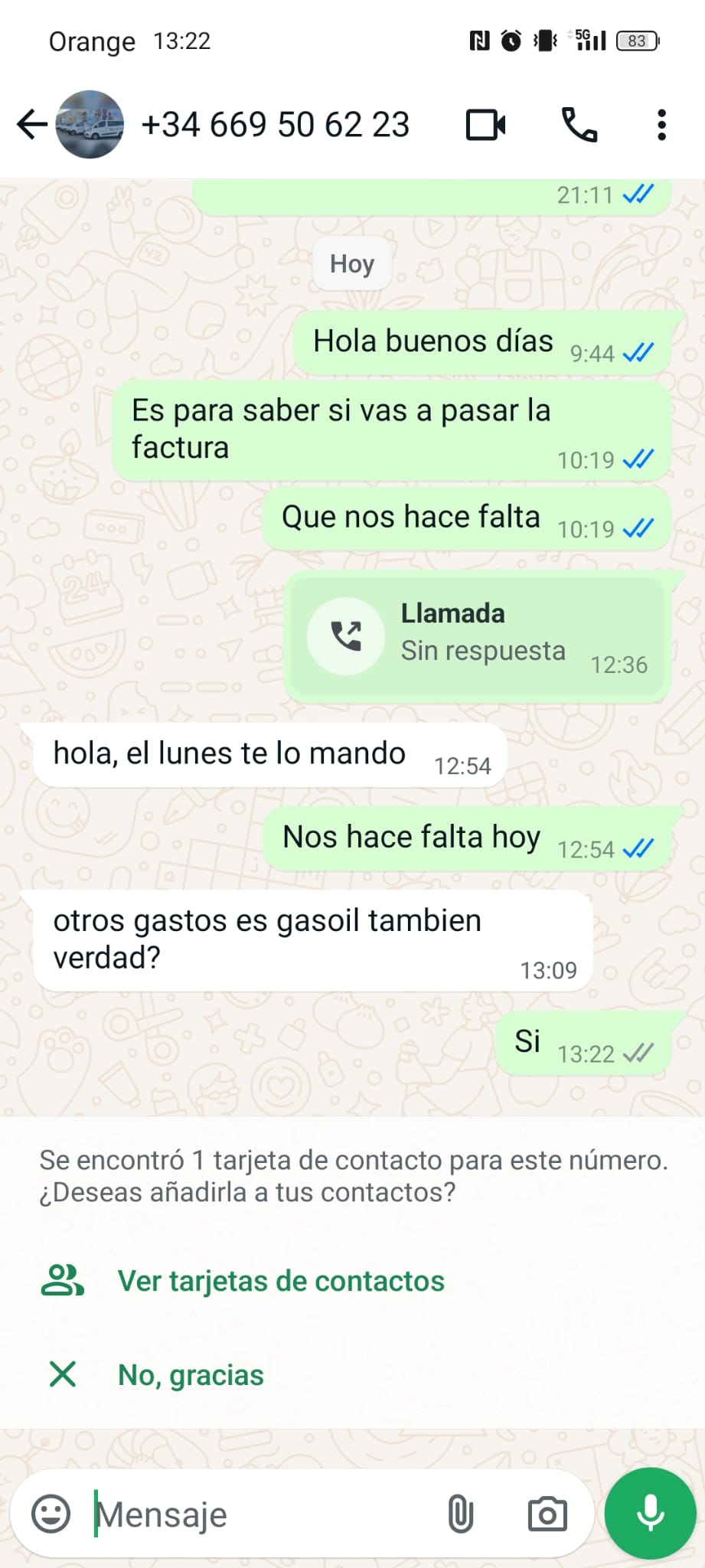Screen dimensions: 705x1568
Task: Open the camera from the message bar
Action: point(547,1514)
